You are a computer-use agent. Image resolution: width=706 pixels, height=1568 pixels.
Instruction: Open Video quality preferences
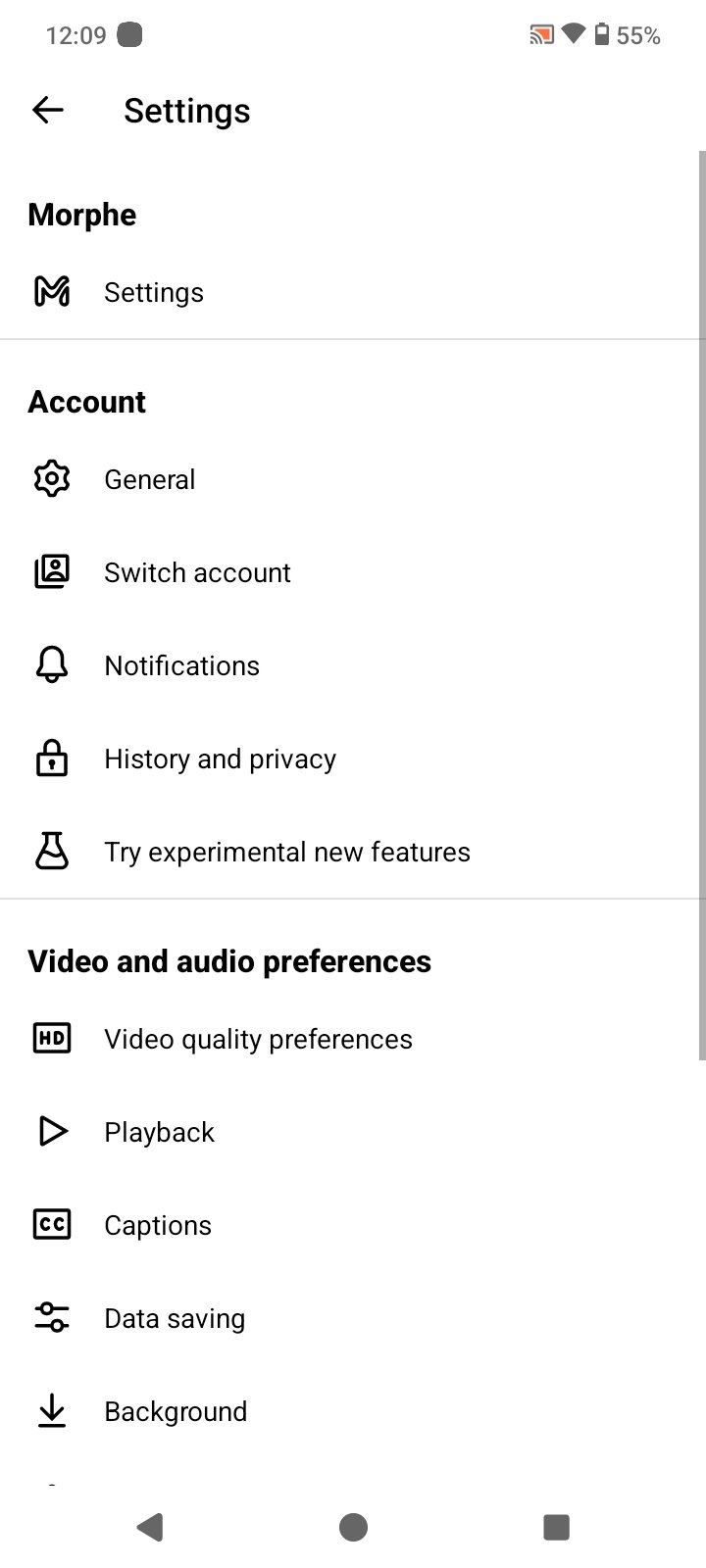pos(258,1039)
